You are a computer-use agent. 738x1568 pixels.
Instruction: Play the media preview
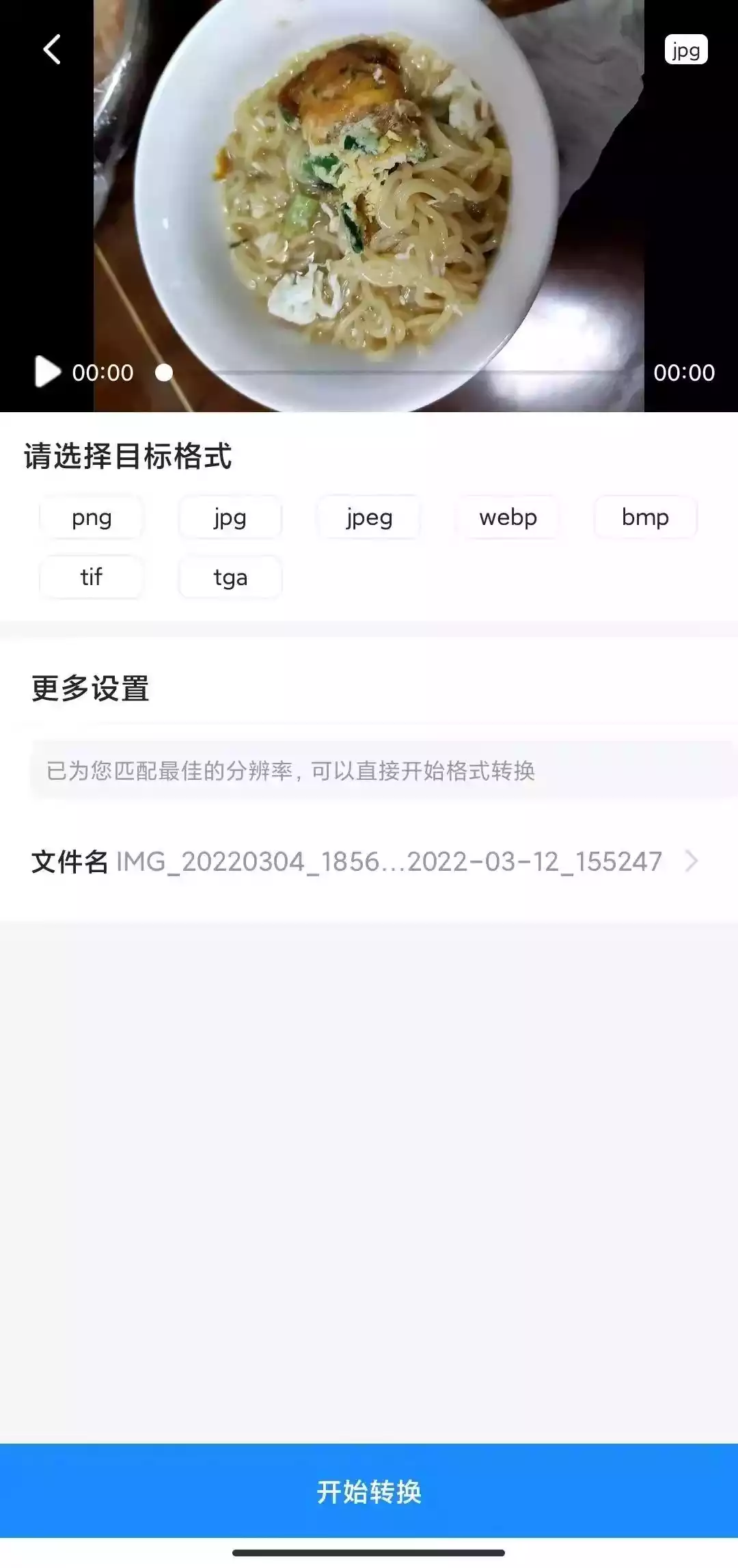(47, 372)
